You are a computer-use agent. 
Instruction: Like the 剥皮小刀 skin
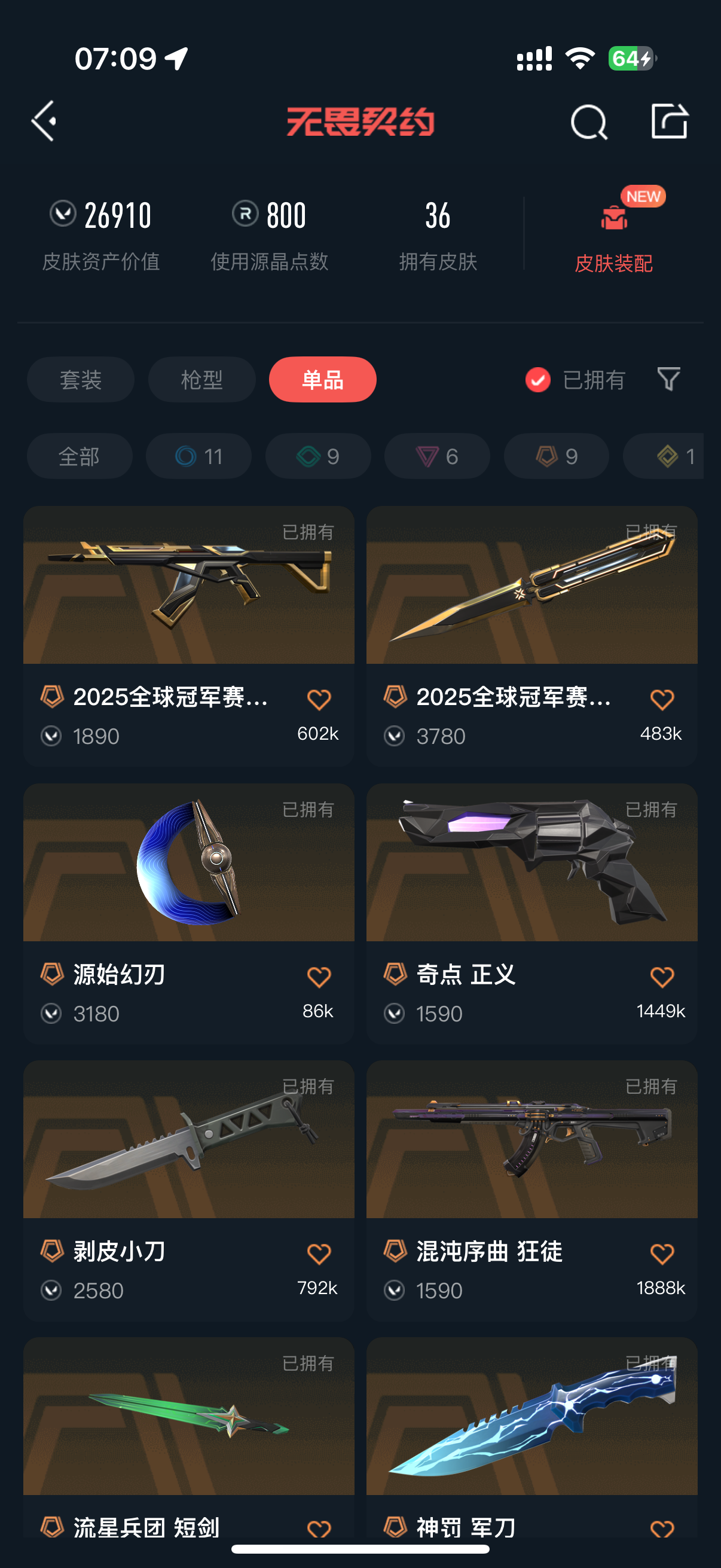point(319,1254)
